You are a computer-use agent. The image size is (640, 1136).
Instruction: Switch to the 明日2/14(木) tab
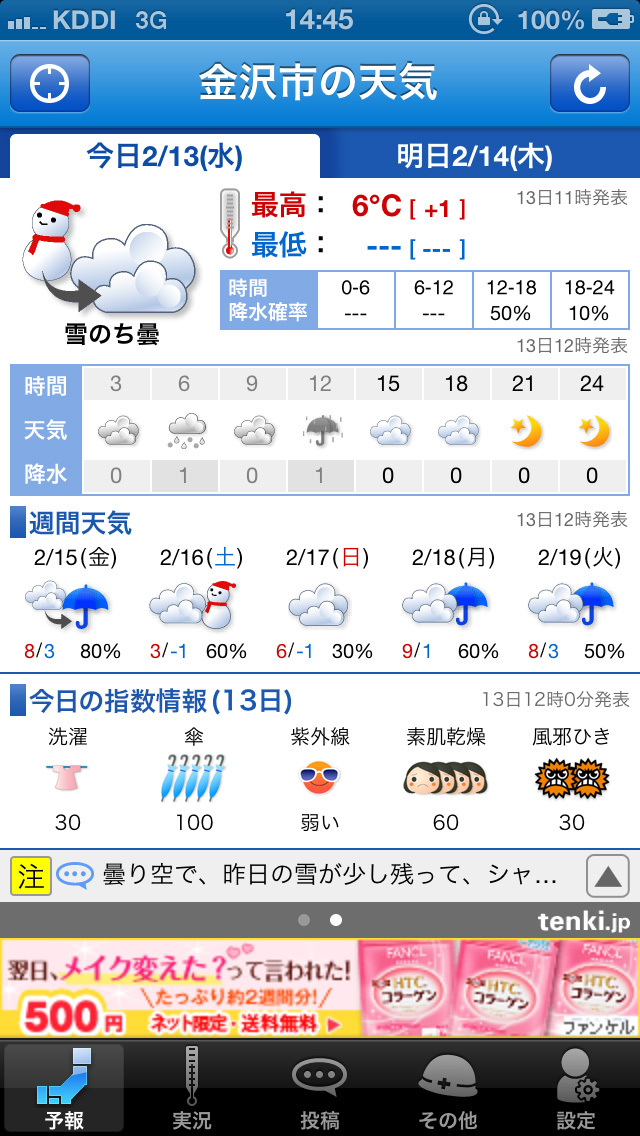click(x=474, y=156)
